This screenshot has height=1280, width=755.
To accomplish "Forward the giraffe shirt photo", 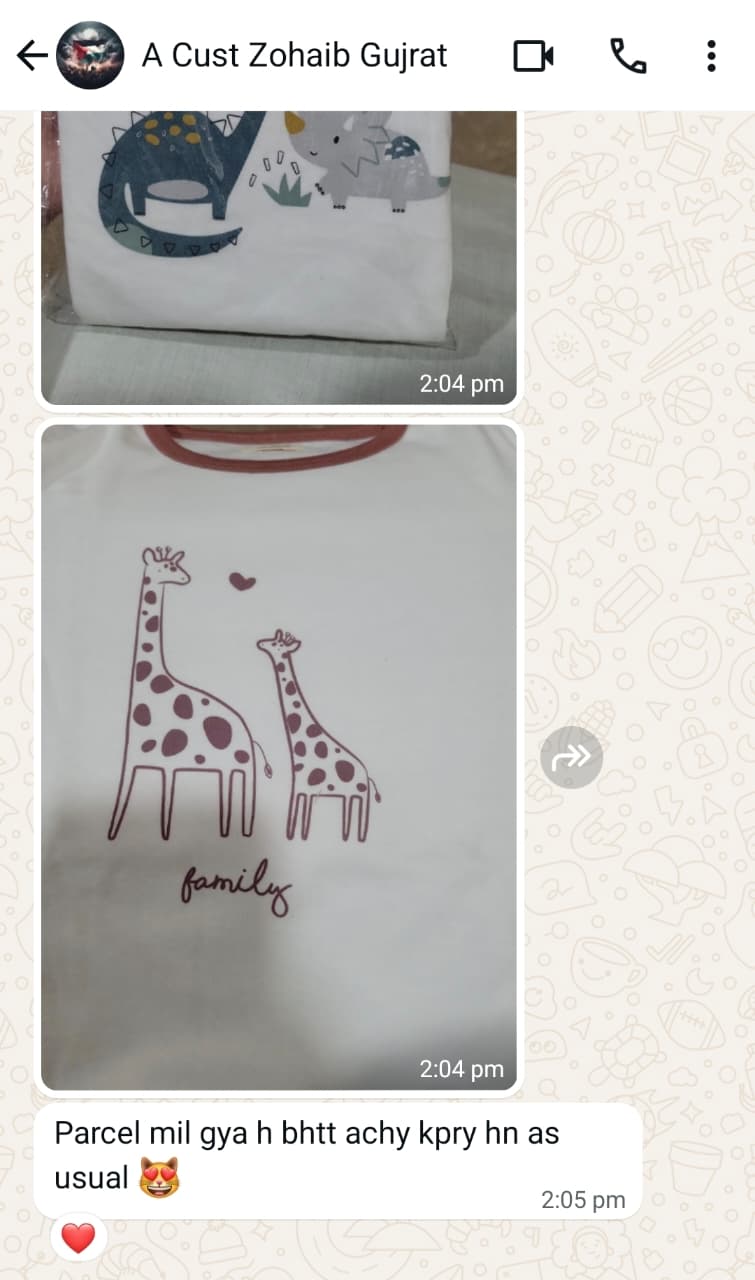I will (x=572, y=757).
